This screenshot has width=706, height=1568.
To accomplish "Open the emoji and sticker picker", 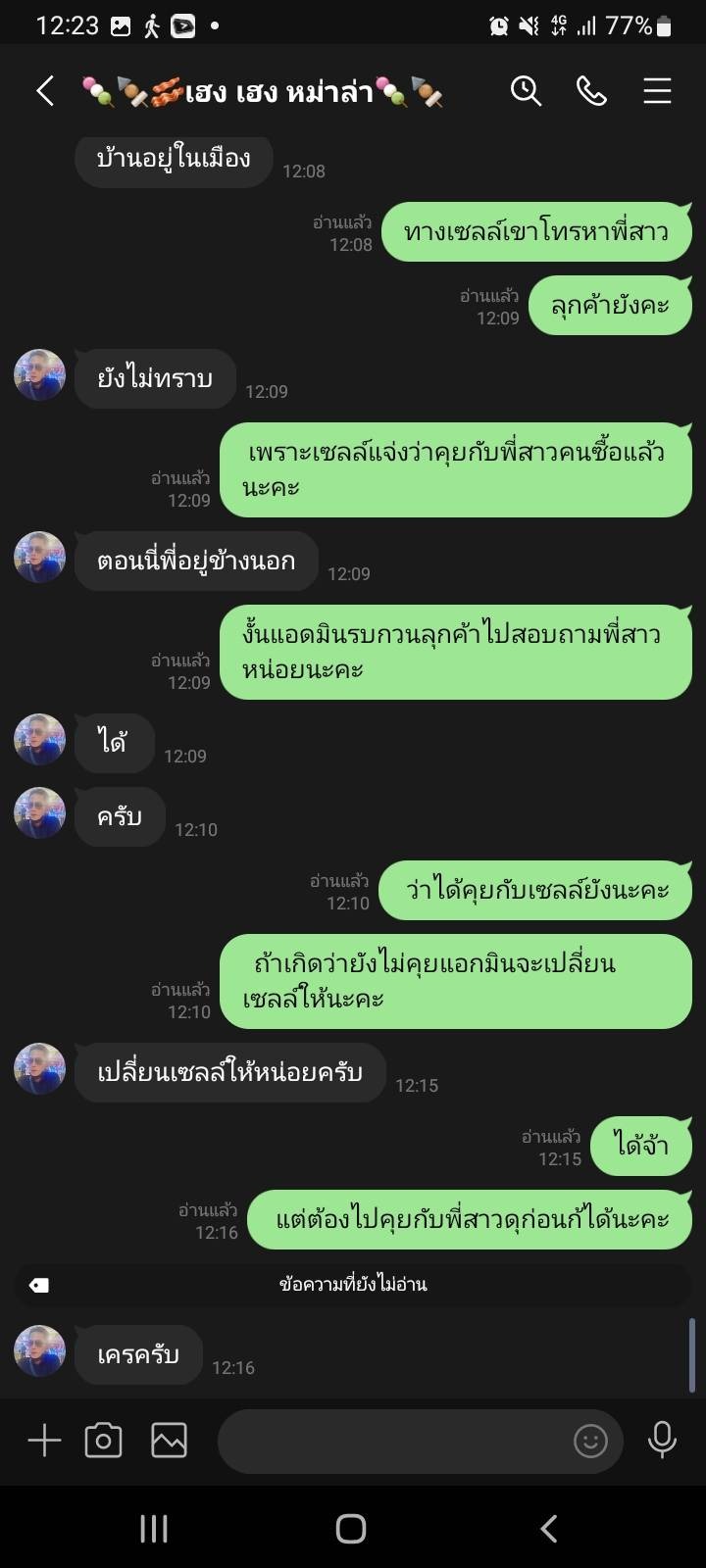I will pos(590,1441).
